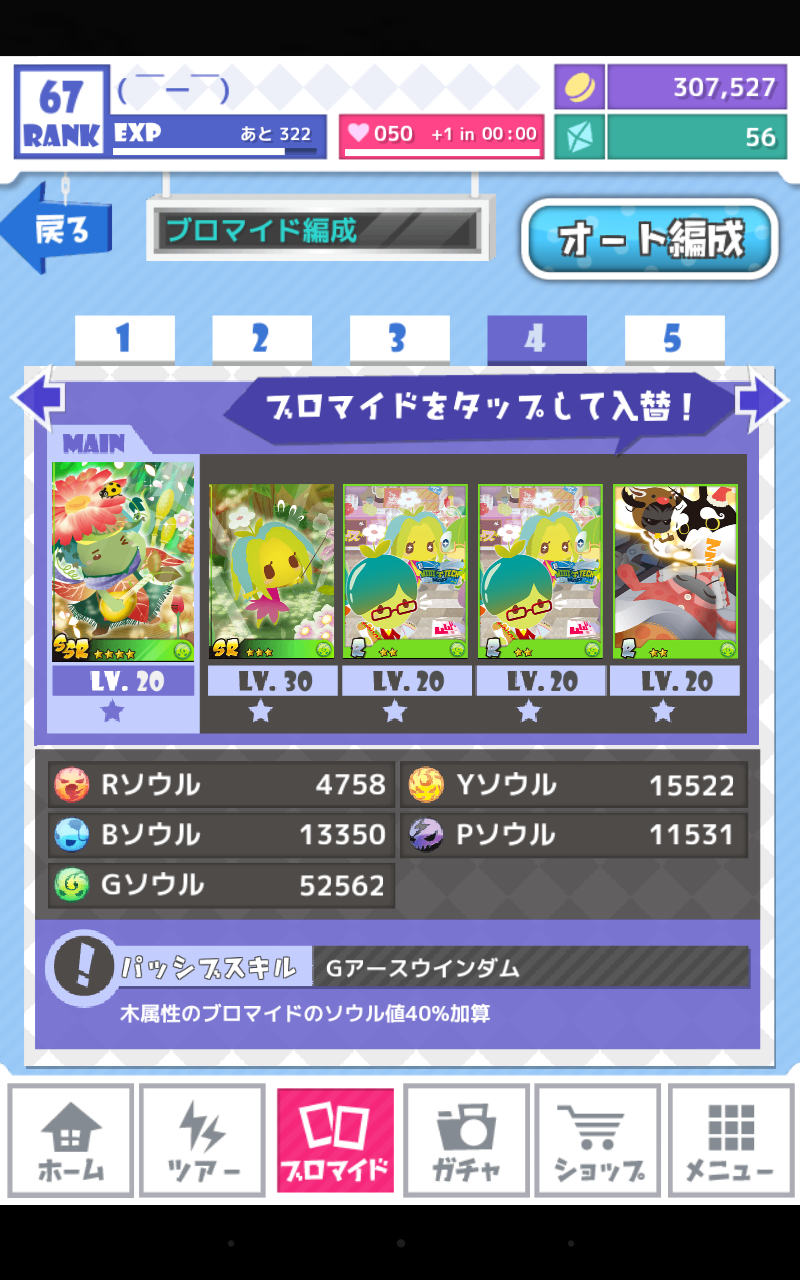Switch to team slot 3
The height and width of the screenshot is (1280, 800).
click(x=398, y=339)
